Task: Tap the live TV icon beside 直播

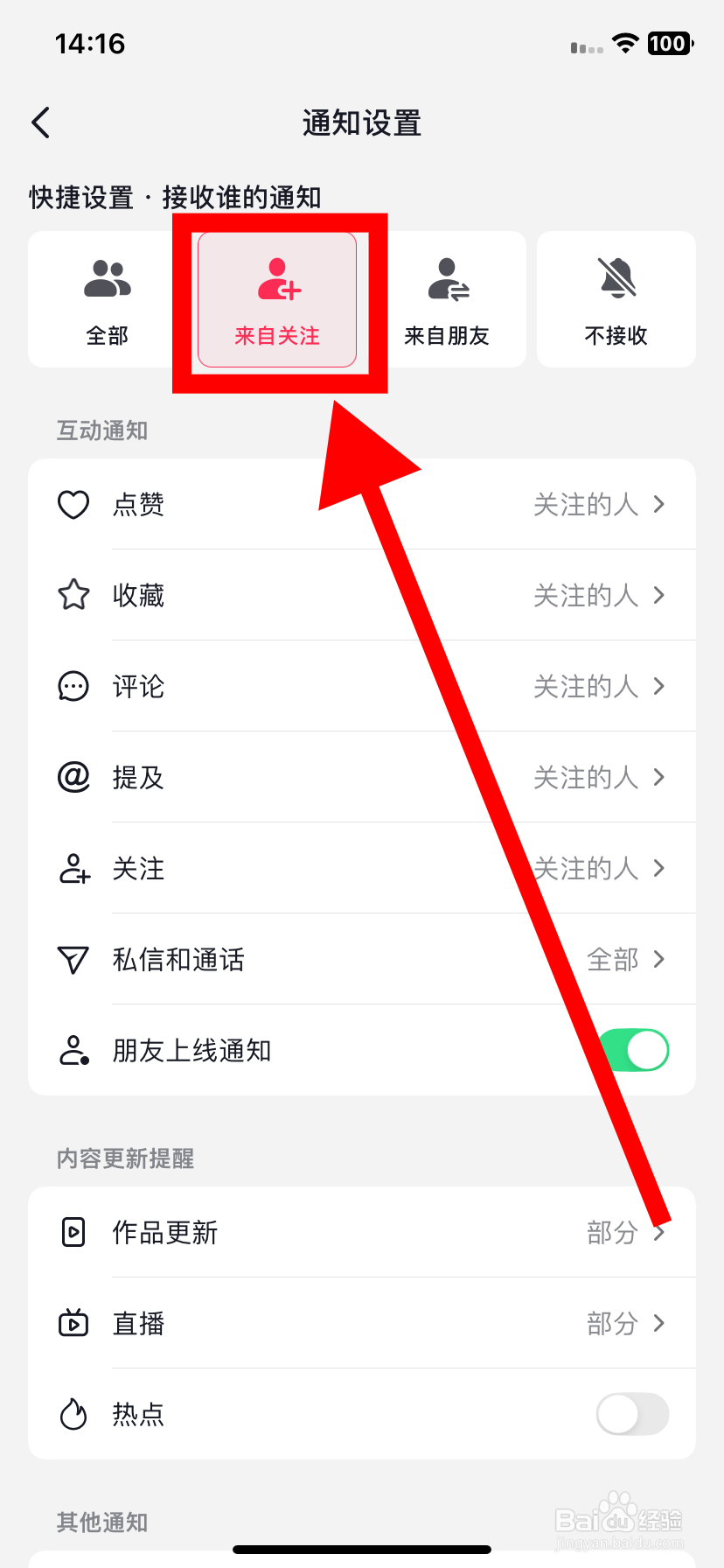Action: 73,1323
